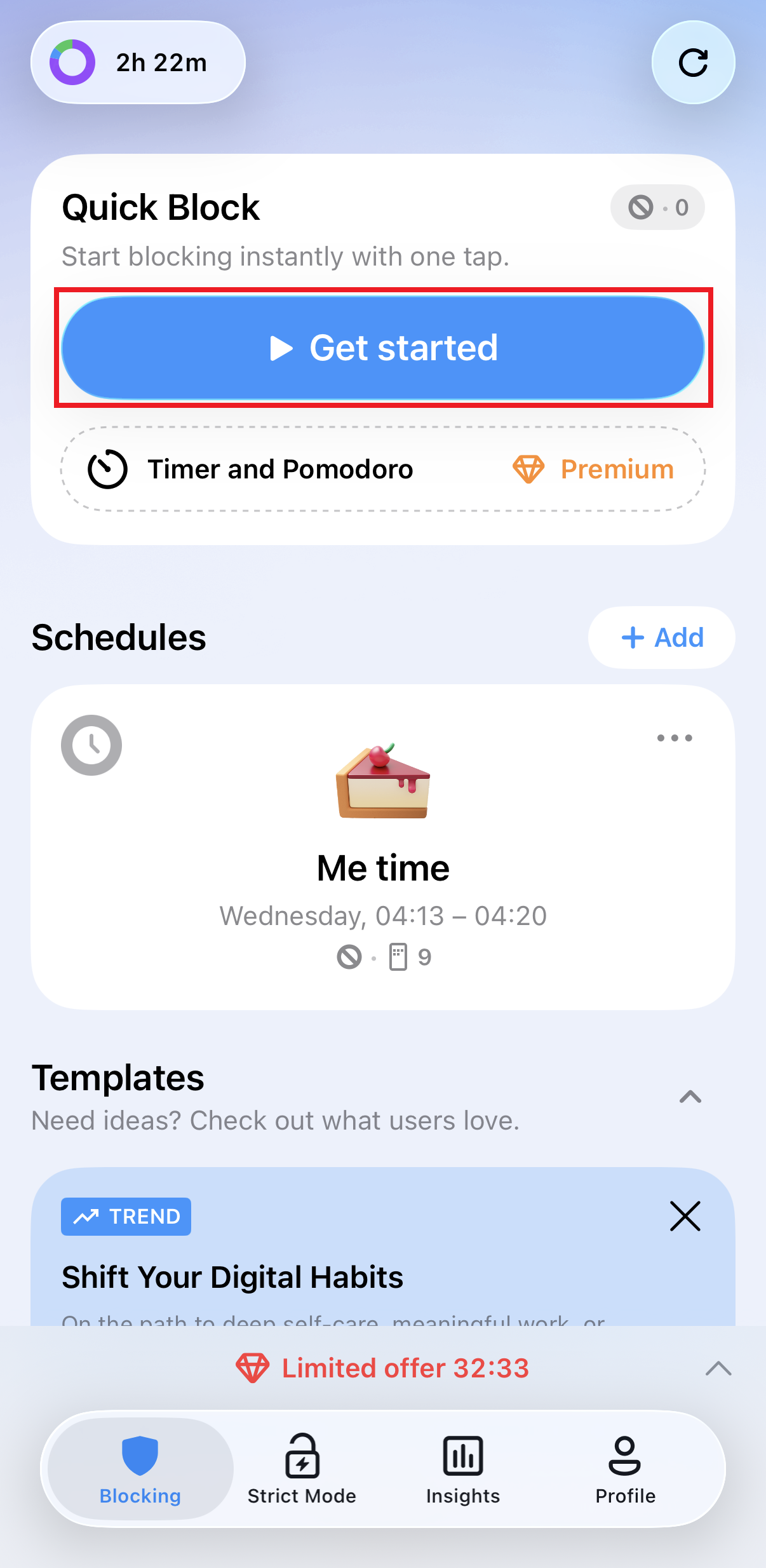Switch to the Strict Mode tab
The width and height of the screenshot is (766, 1568).
click(x=302, y=1468)
